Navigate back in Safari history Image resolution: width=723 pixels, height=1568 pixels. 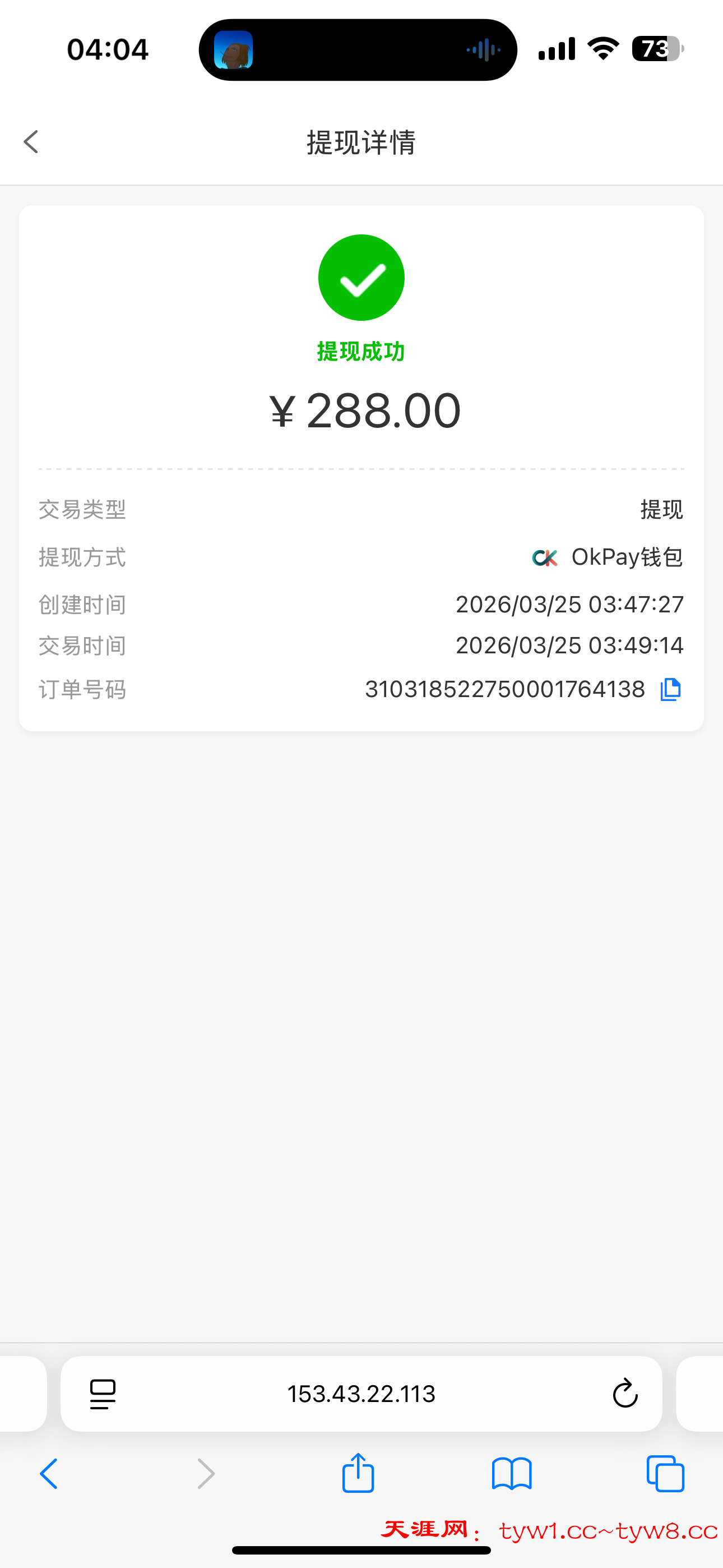point(49,1474)
